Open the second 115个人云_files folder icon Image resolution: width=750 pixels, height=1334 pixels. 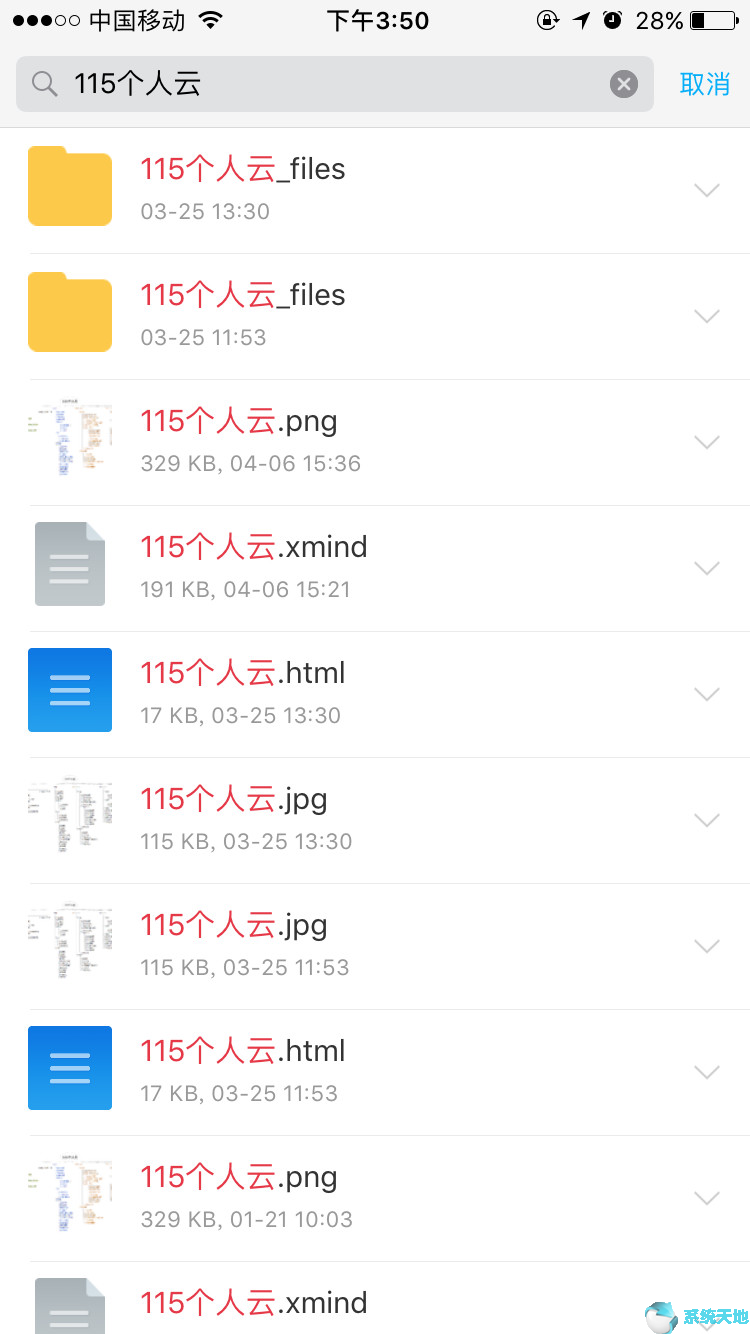pos(69,312)
